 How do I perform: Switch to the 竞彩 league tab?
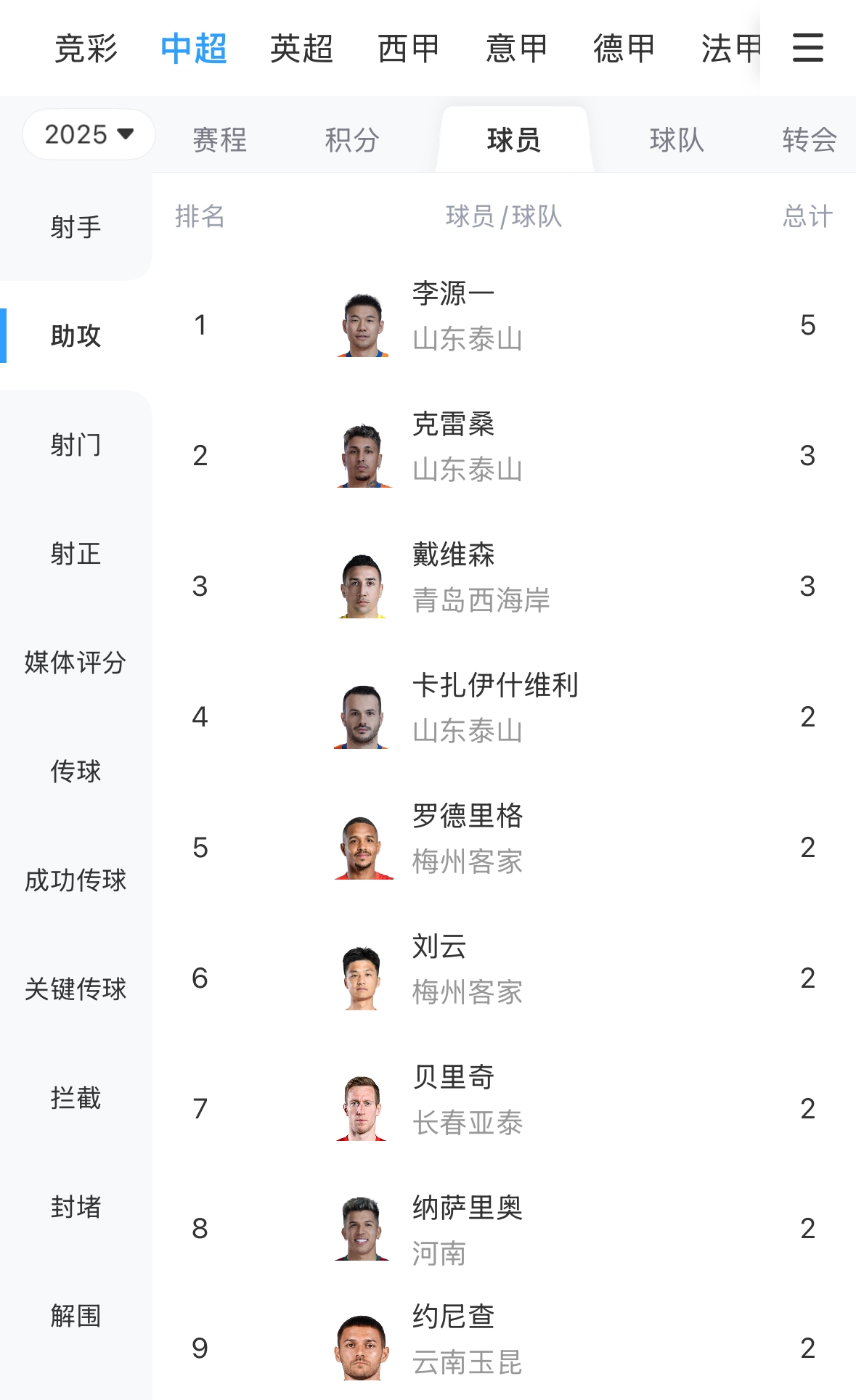pyautogui.click(x=86, y=49)
